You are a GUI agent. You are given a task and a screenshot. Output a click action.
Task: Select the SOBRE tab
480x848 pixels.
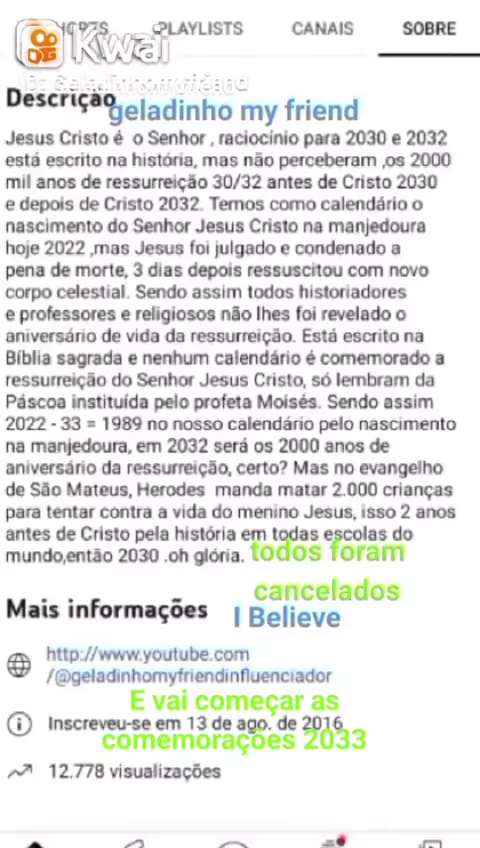[429, 29]
